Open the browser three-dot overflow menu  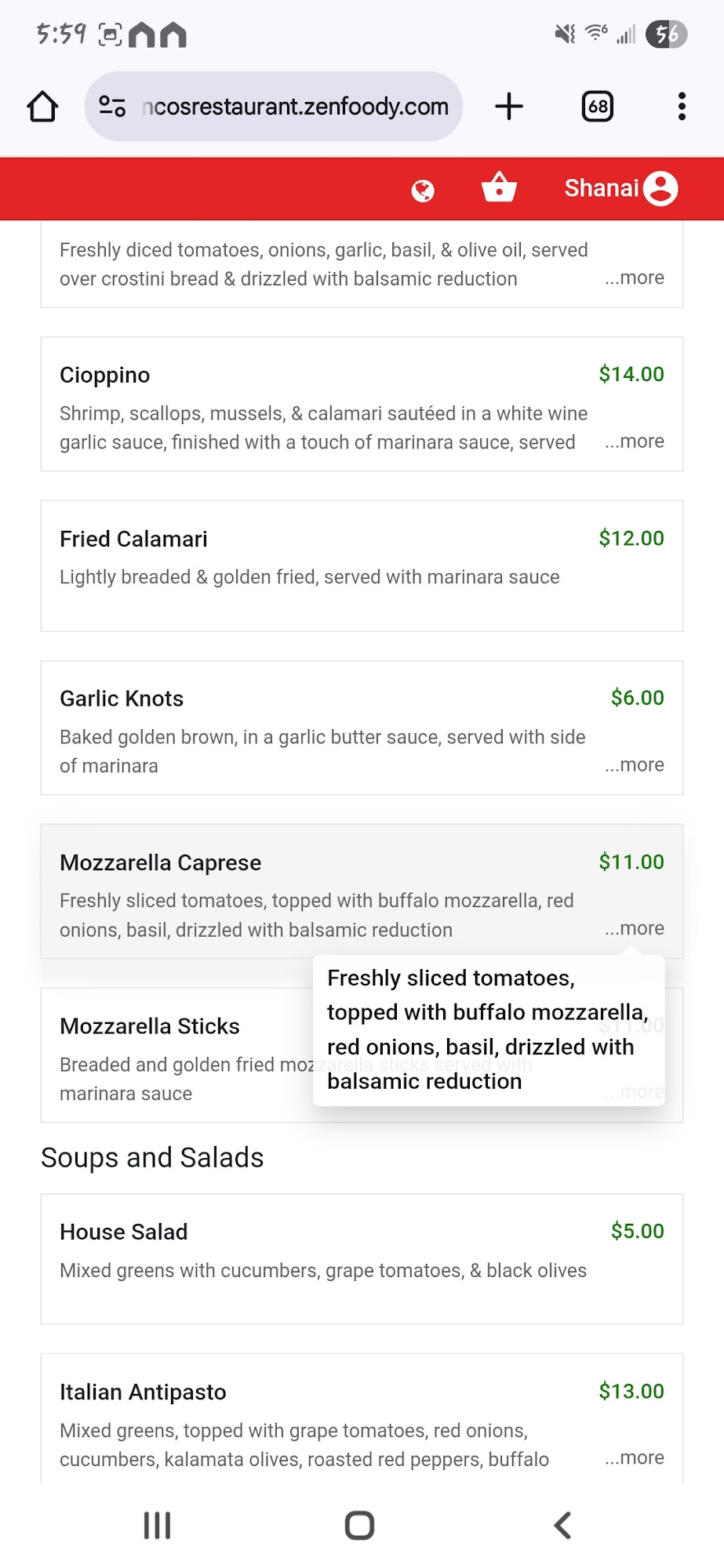[x=681, y=105]
